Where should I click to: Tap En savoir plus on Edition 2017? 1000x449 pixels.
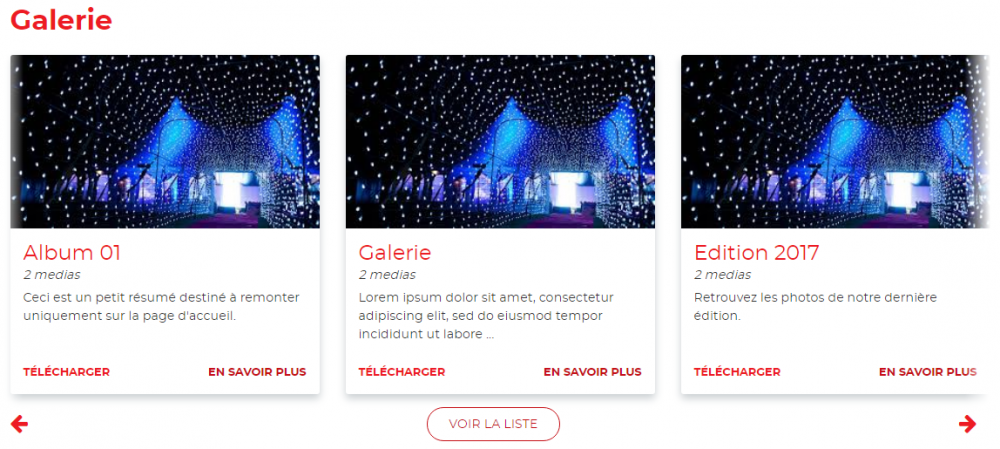(927, 372)
